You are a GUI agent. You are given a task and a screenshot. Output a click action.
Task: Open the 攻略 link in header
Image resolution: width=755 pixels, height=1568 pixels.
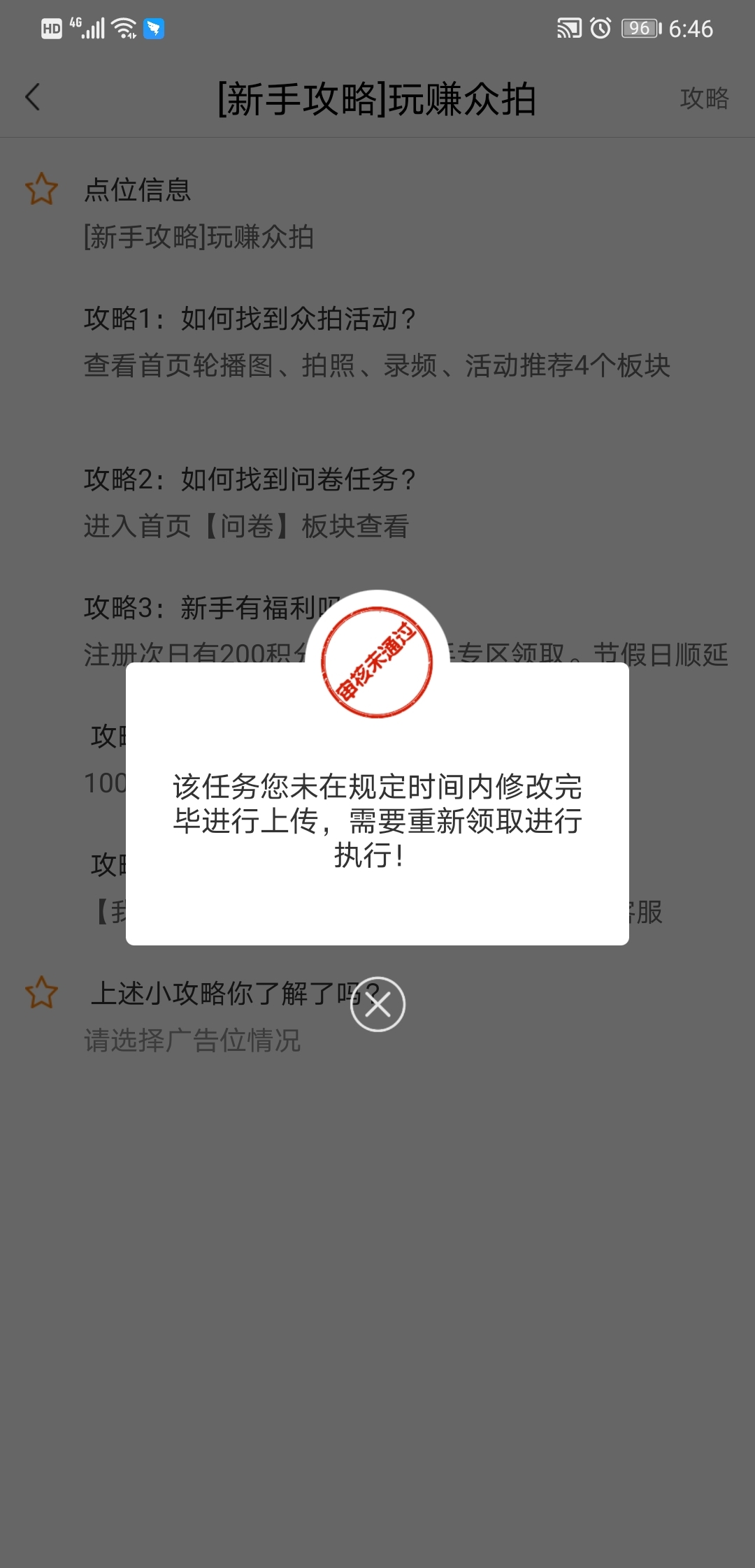point(704,99)
